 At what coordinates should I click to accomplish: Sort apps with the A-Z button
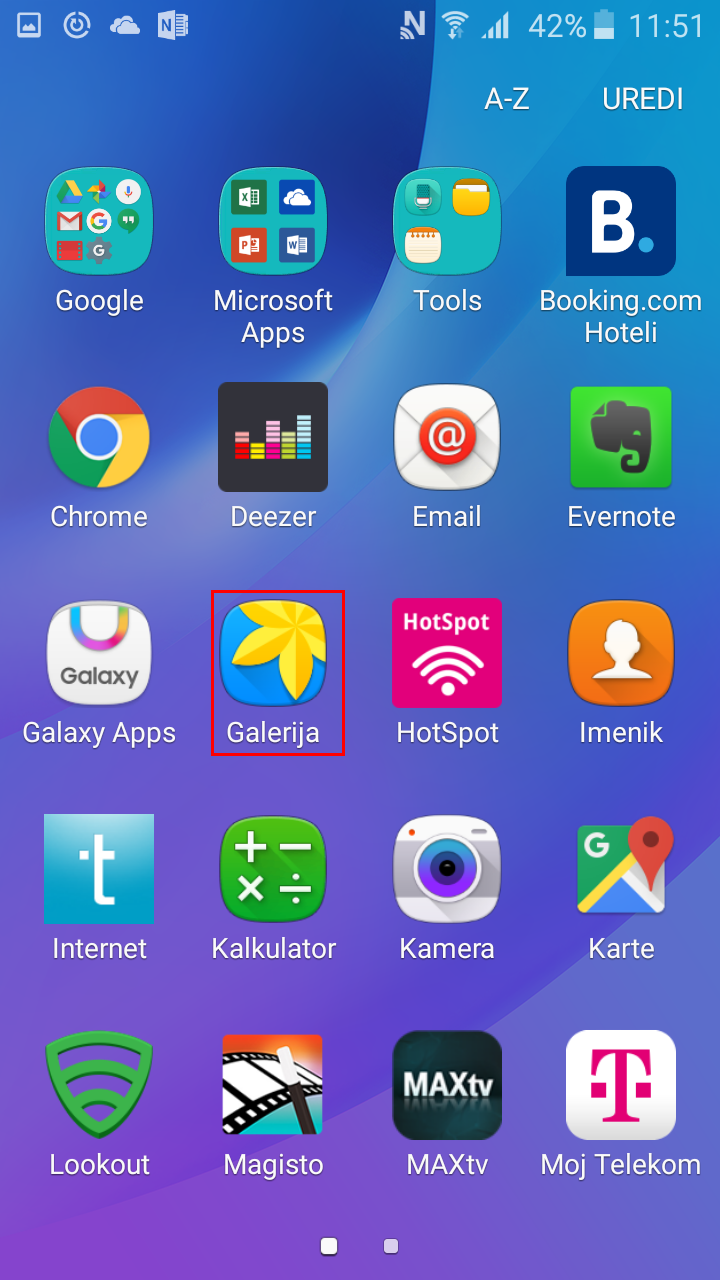[507, 99]
